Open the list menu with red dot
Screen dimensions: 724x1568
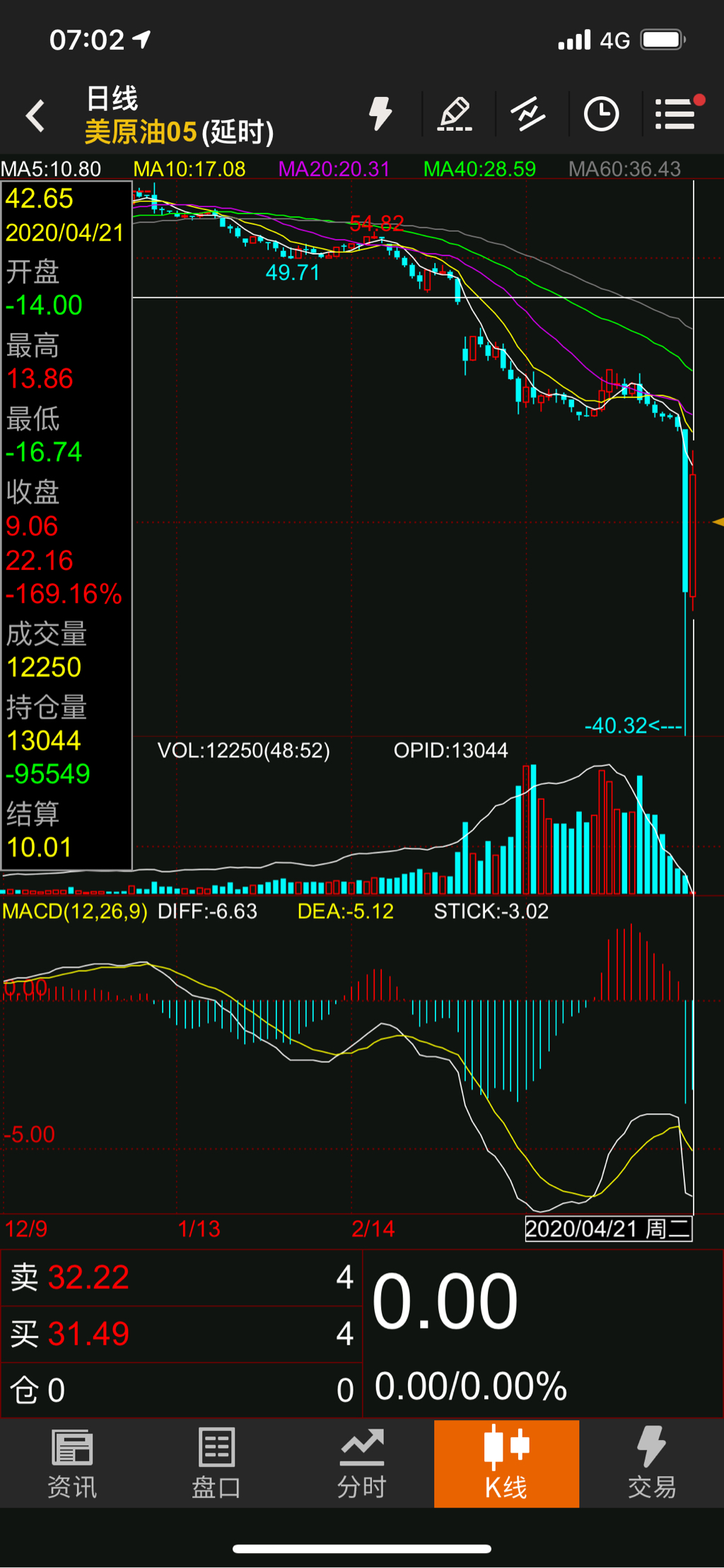(675, 114)
